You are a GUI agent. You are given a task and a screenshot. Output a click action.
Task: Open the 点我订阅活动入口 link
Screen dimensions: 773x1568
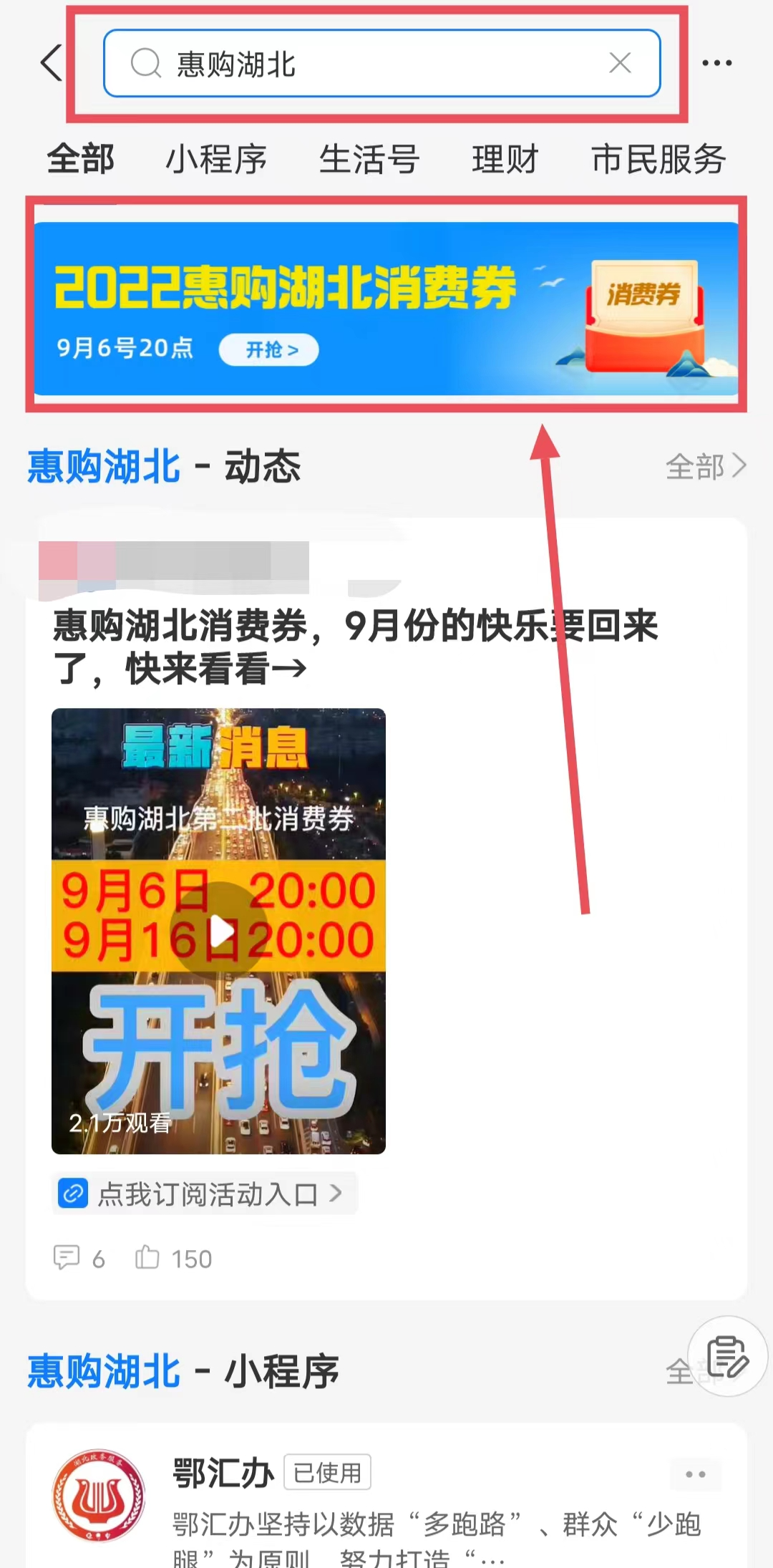pyautogui.click(x=205, y=1194)
